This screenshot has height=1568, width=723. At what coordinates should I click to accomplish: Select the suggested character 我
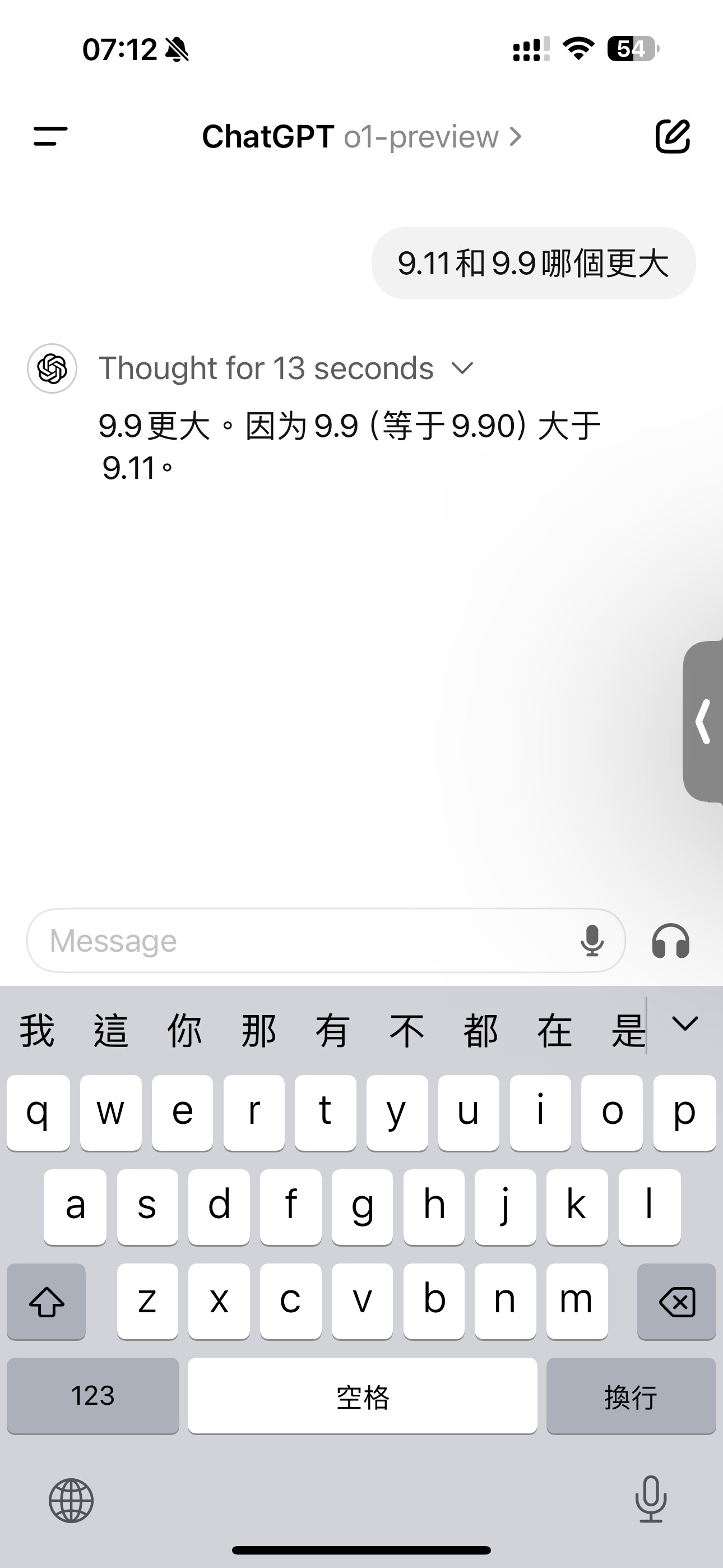[37, 1031]
